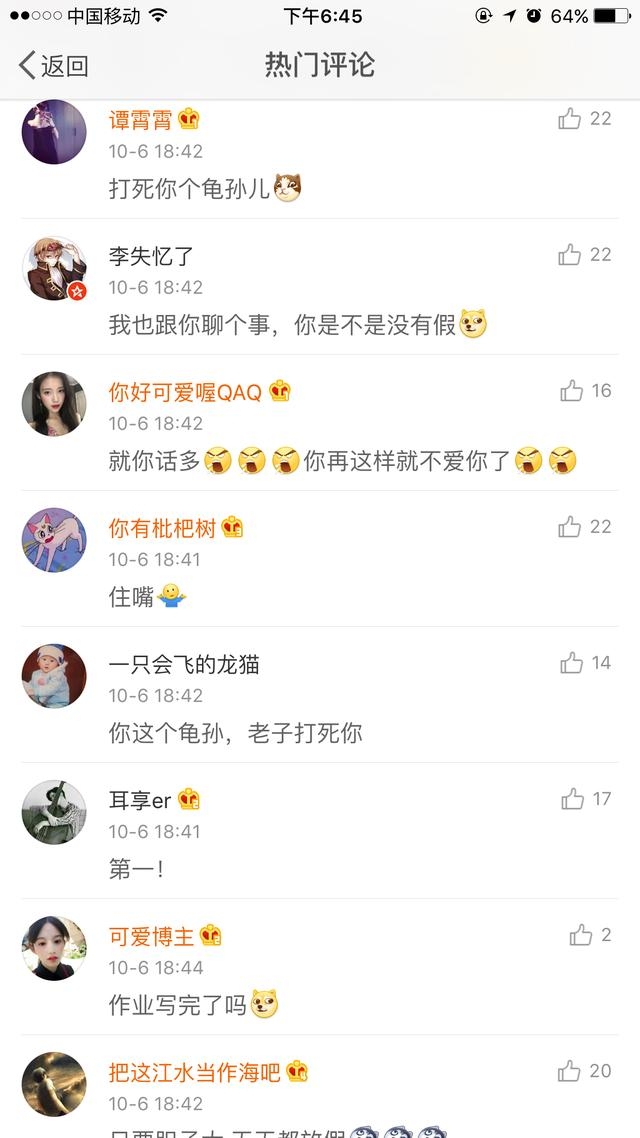Open the comment 作业写完了吗
The width and height of the screenshot is (640, 1138).
[x=178, y=1005]
